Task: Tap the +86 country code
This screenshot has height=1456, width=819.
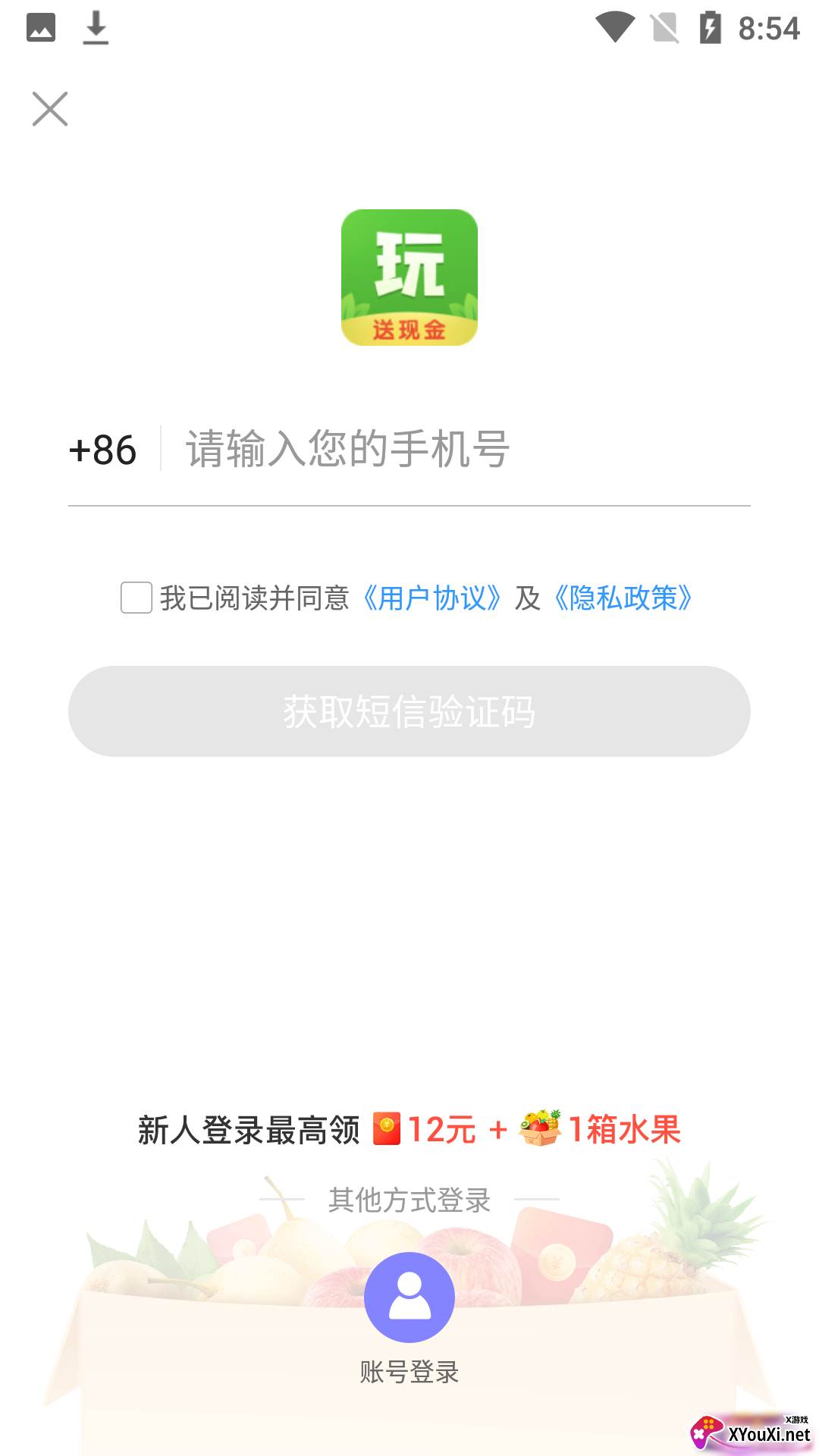Action: [x=102, y=450]
